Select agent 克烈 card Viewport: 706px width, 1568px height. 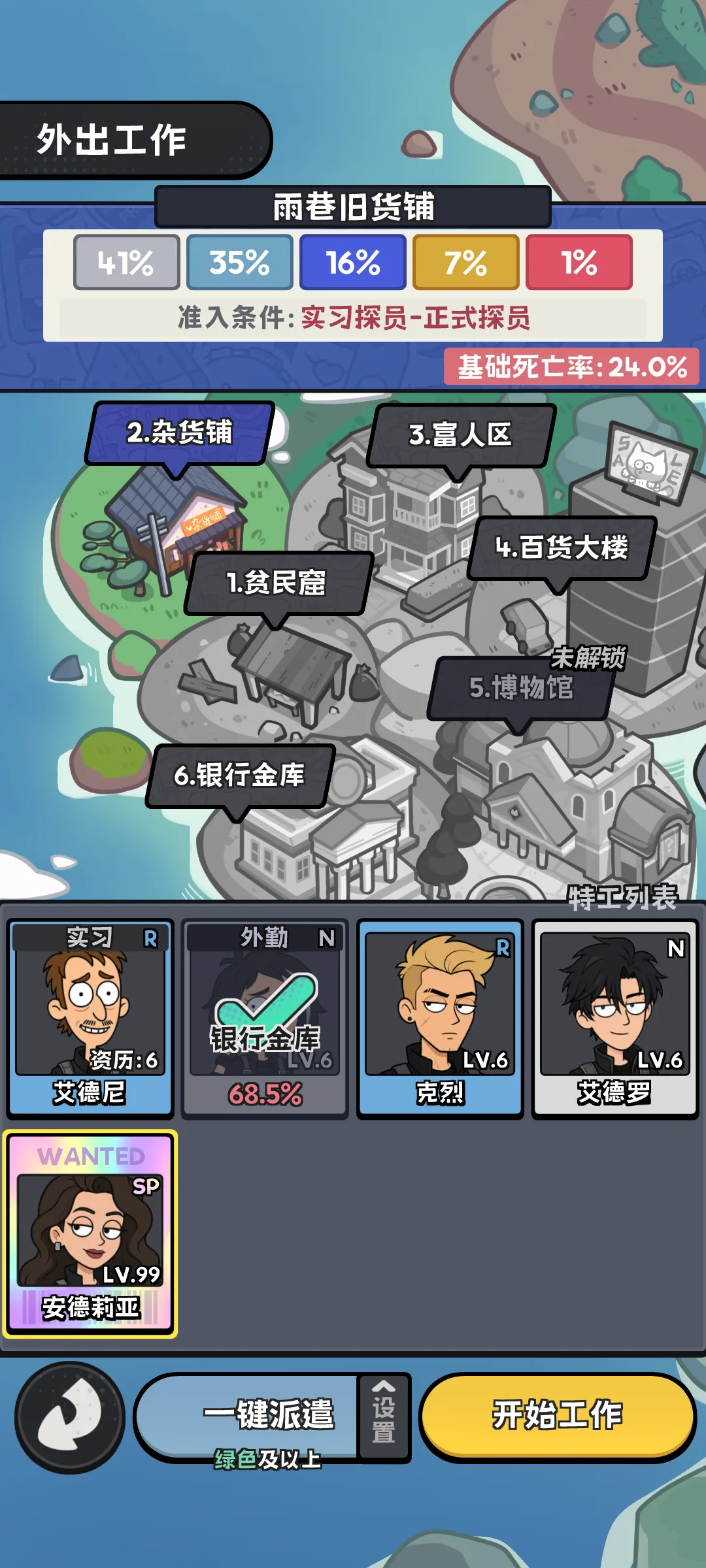(440, 1019)
